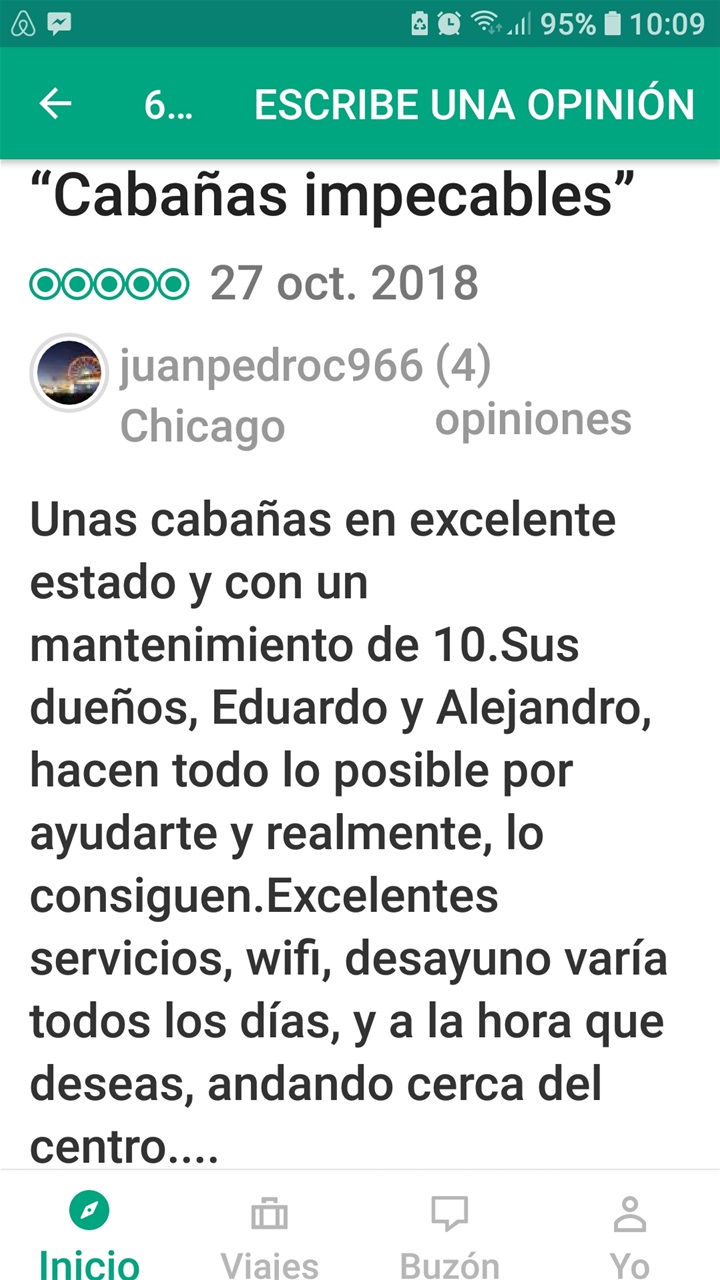Open juanpedroc966's profile picture
This screenshot has height=1280, width=720.
68,374
